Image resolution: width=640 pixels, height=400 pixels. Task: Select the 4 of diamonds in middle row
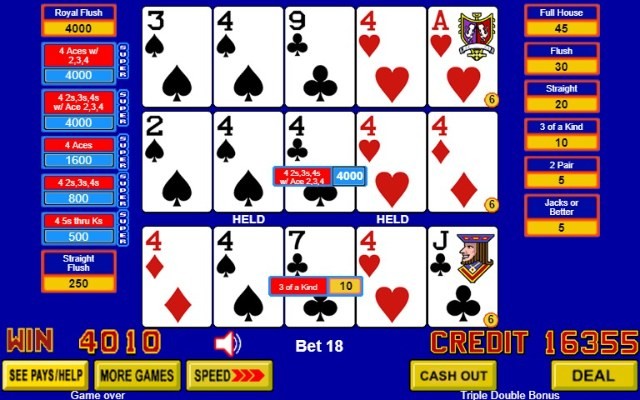point(462,160)
